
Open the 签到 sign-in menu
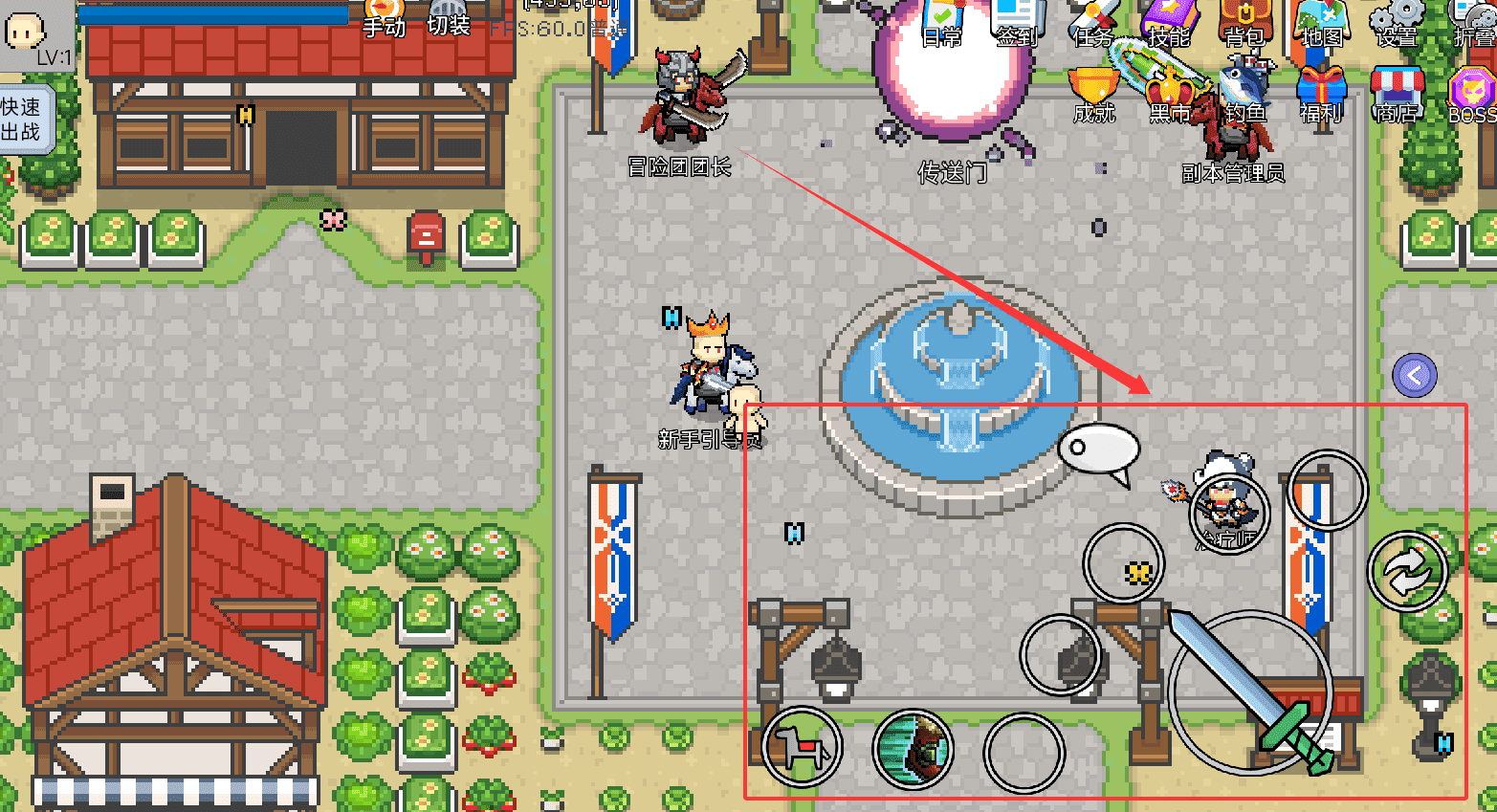point(1017,23)
